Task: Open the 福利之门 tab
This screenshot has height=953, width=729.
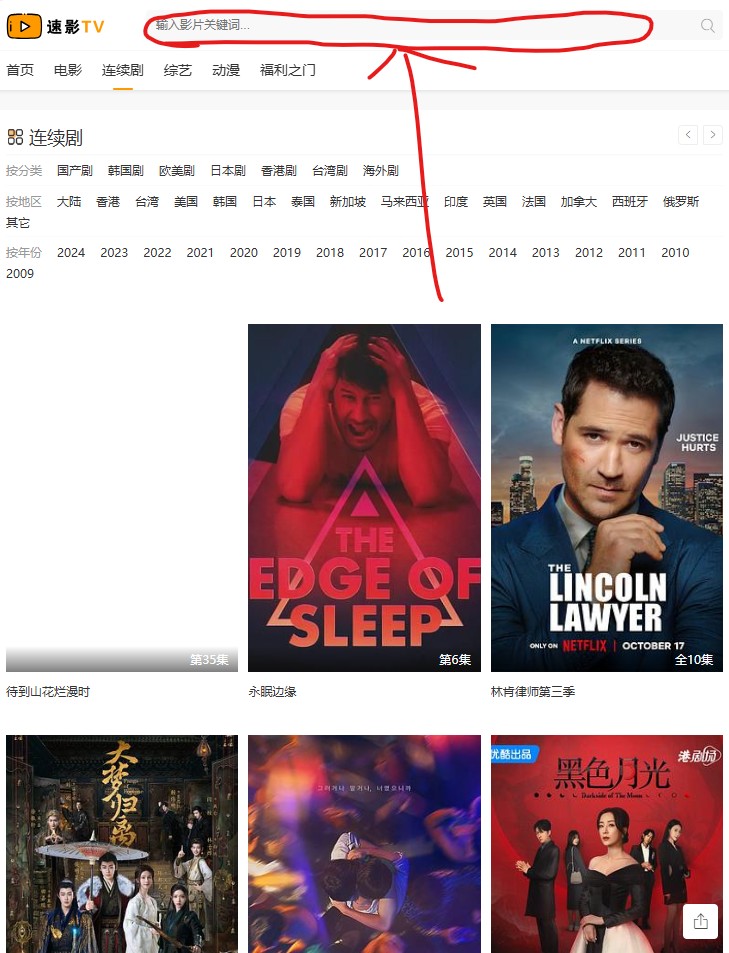Action: pyautogui.click(x=288, y=70)
